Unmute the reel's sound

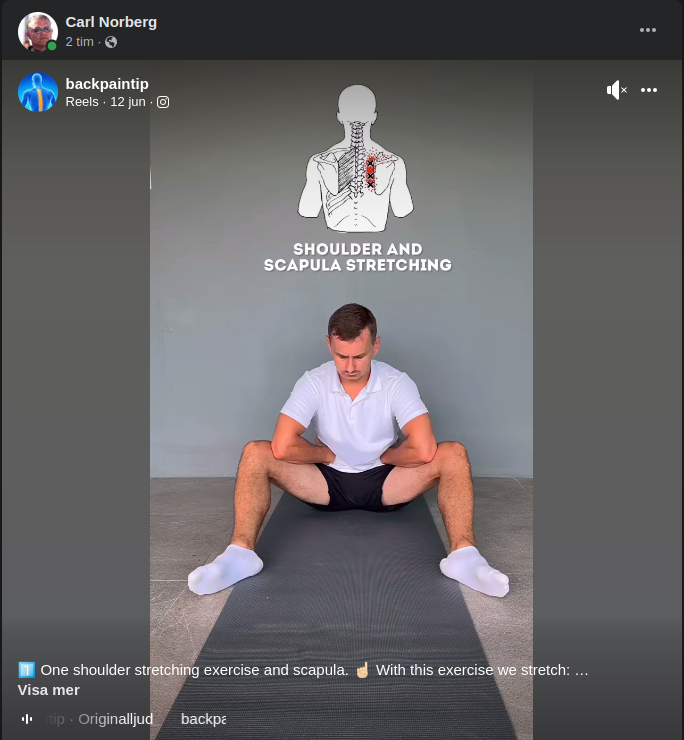(616, 90)
